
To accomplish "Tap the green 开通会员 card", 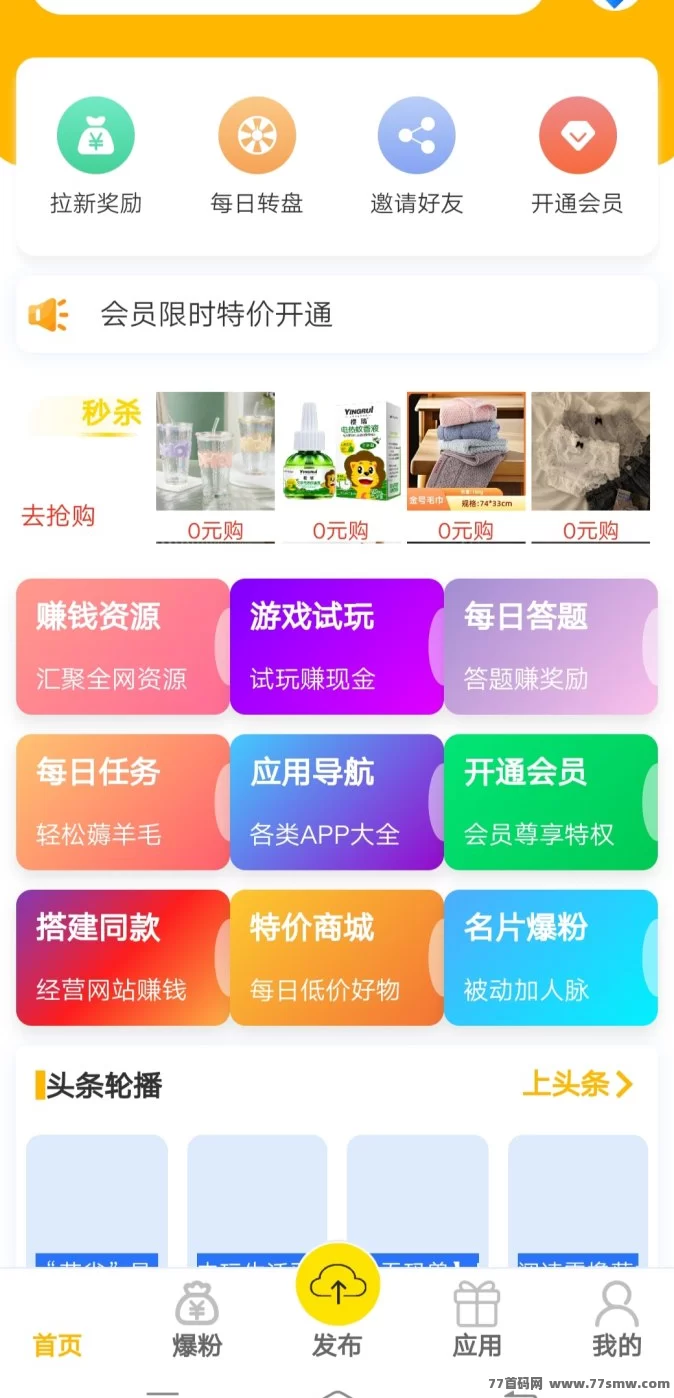I will pyautogui.click(x=551, y=802).
